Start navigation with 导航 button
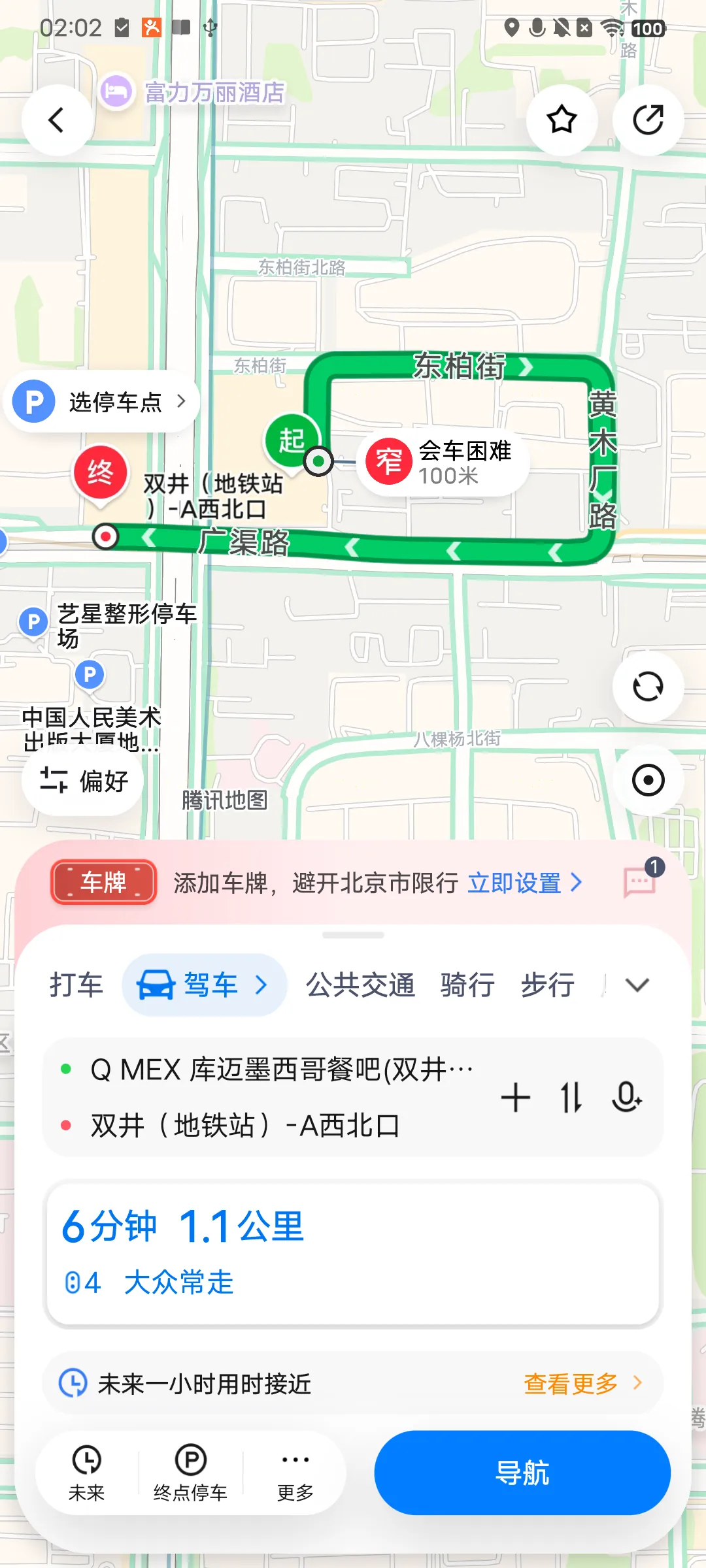The width and height of the screenshot is (706, 1568). [x=522, y=1473]
